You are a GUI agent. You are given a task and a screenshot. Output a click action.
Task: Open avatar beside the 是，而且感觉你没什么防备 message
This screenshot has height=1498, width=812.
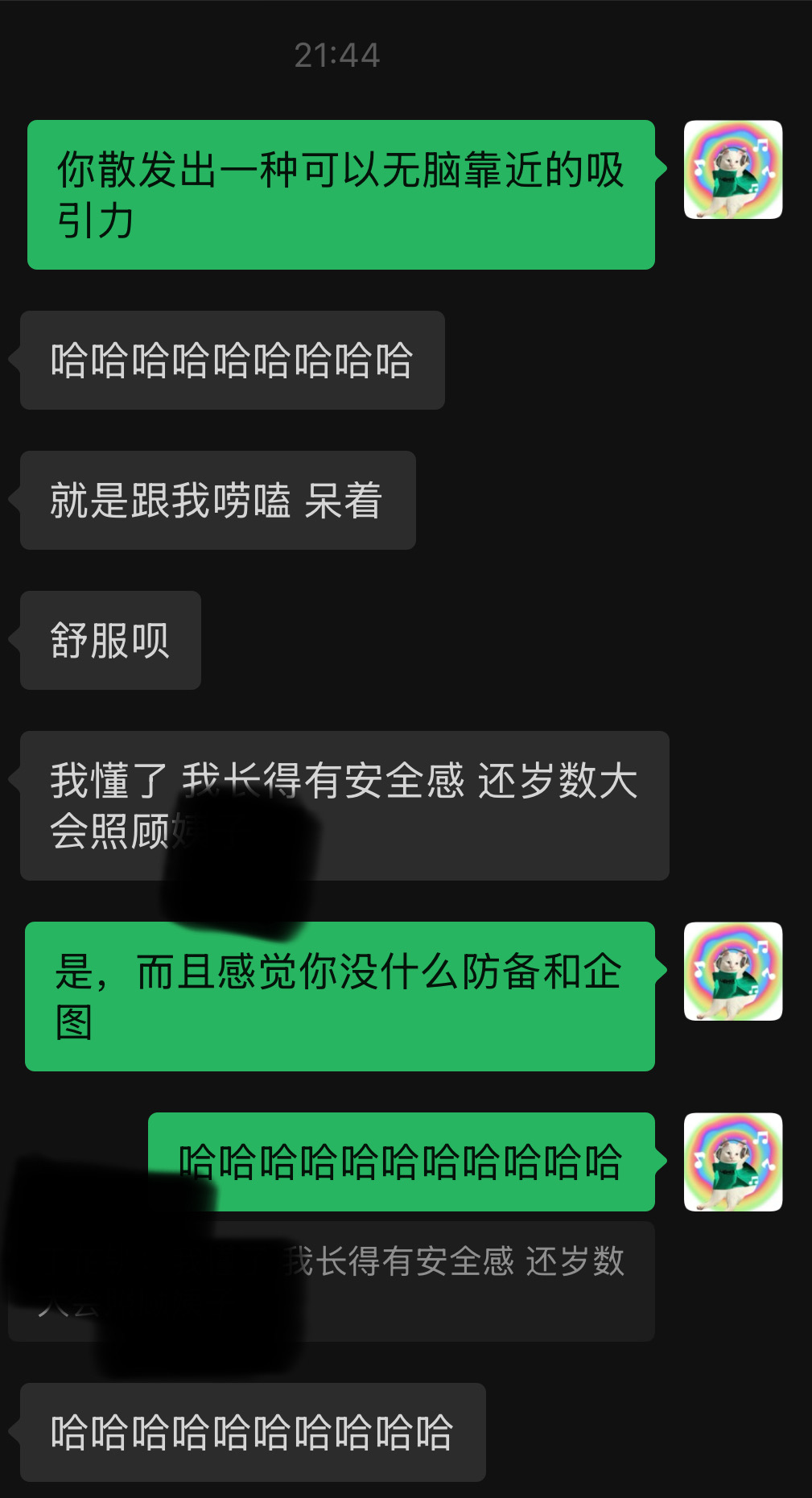733,972
